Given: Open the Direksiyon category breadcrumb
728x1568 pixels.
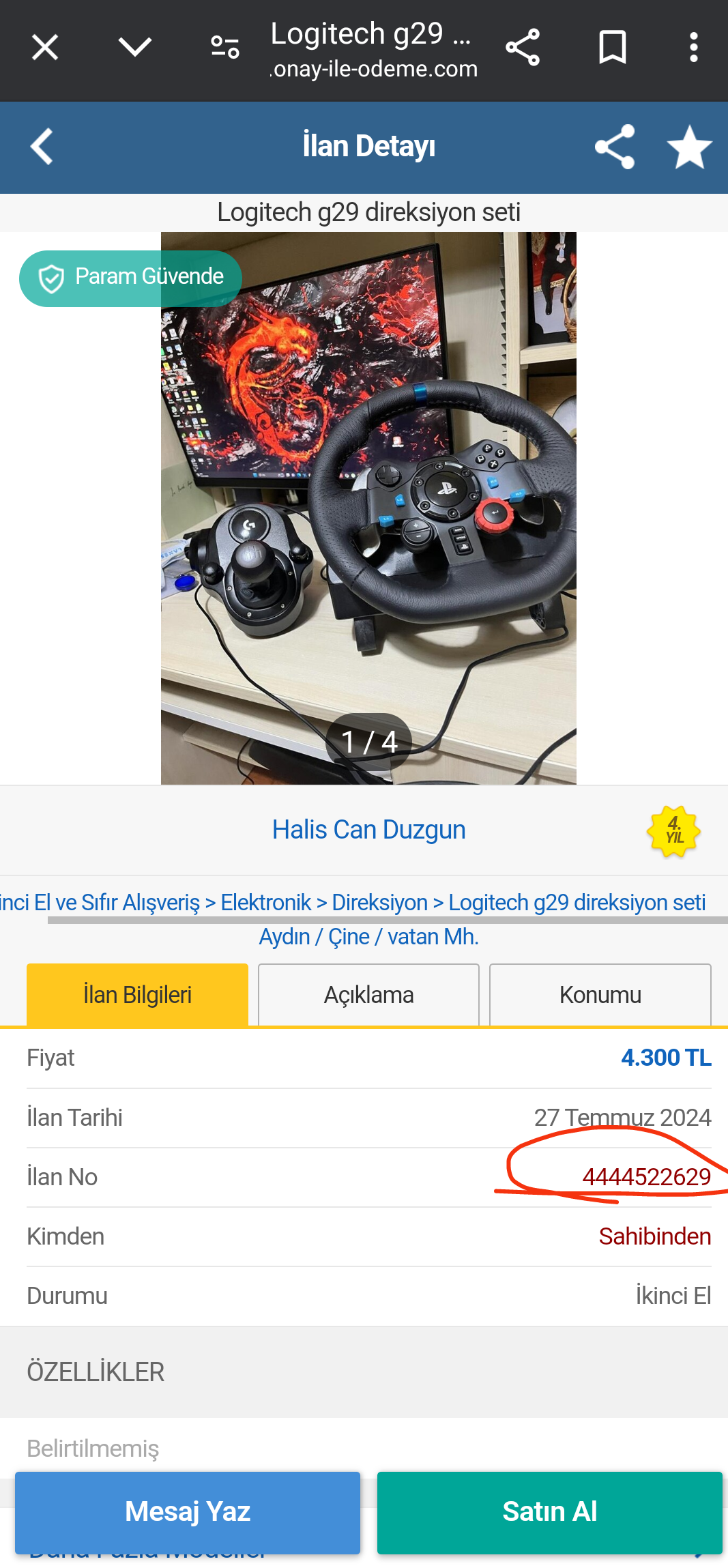Looking at the screenshot, I should 379,902.
